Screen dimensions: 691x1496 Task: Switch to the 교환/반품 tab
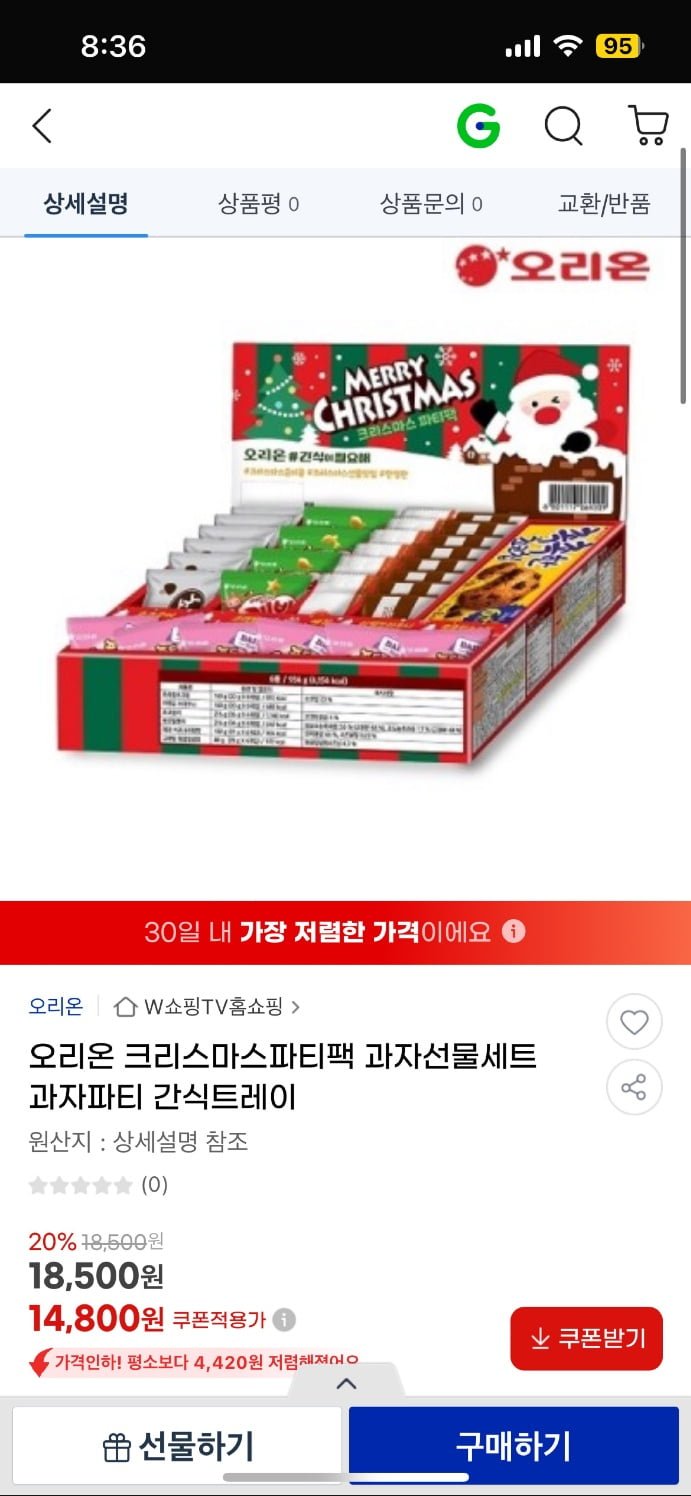(603, 204)
